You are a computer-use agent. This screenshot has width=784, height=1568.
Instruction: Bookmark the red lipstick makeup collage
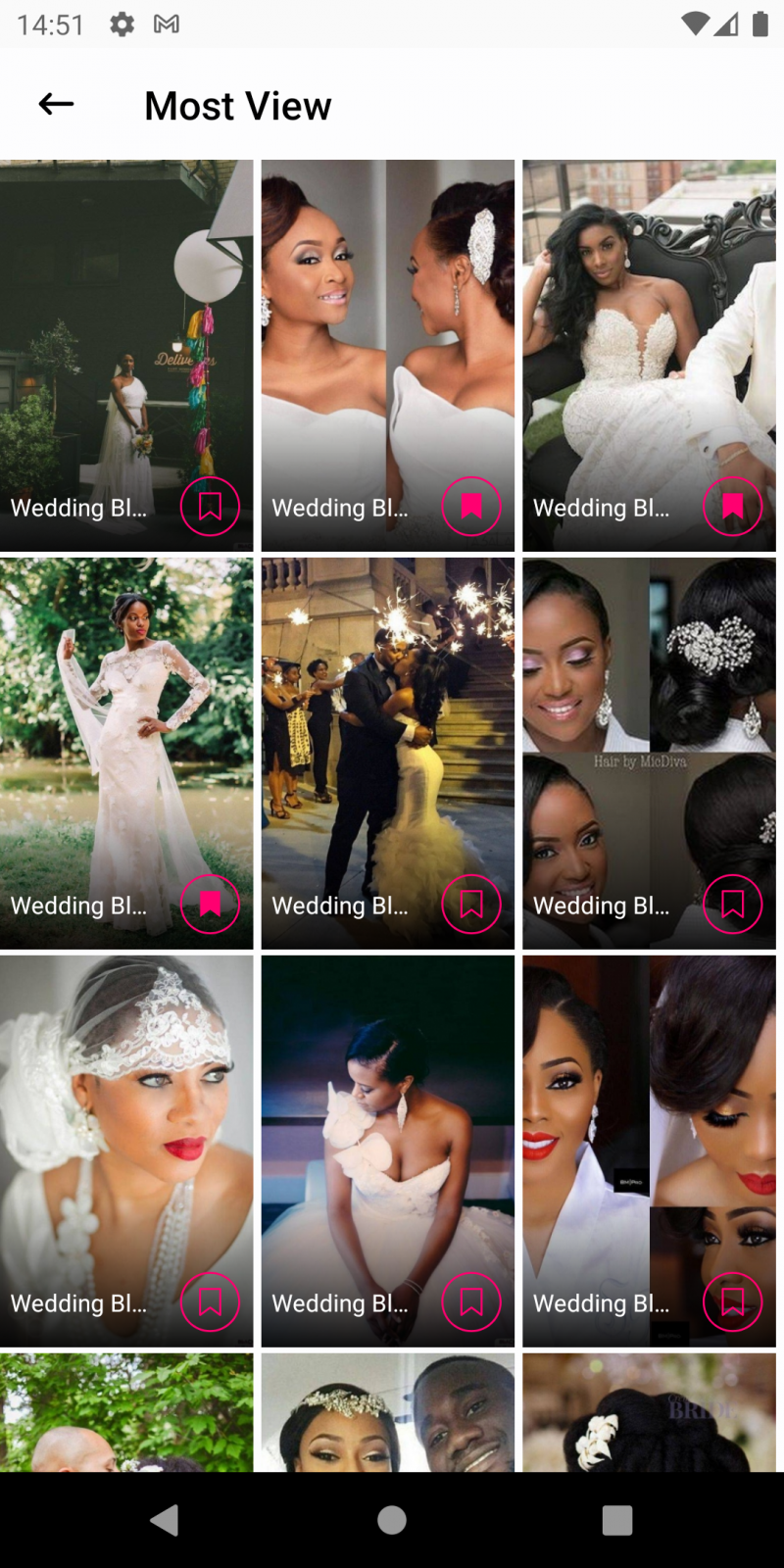pyautogui.click(x=733, y=1302)
